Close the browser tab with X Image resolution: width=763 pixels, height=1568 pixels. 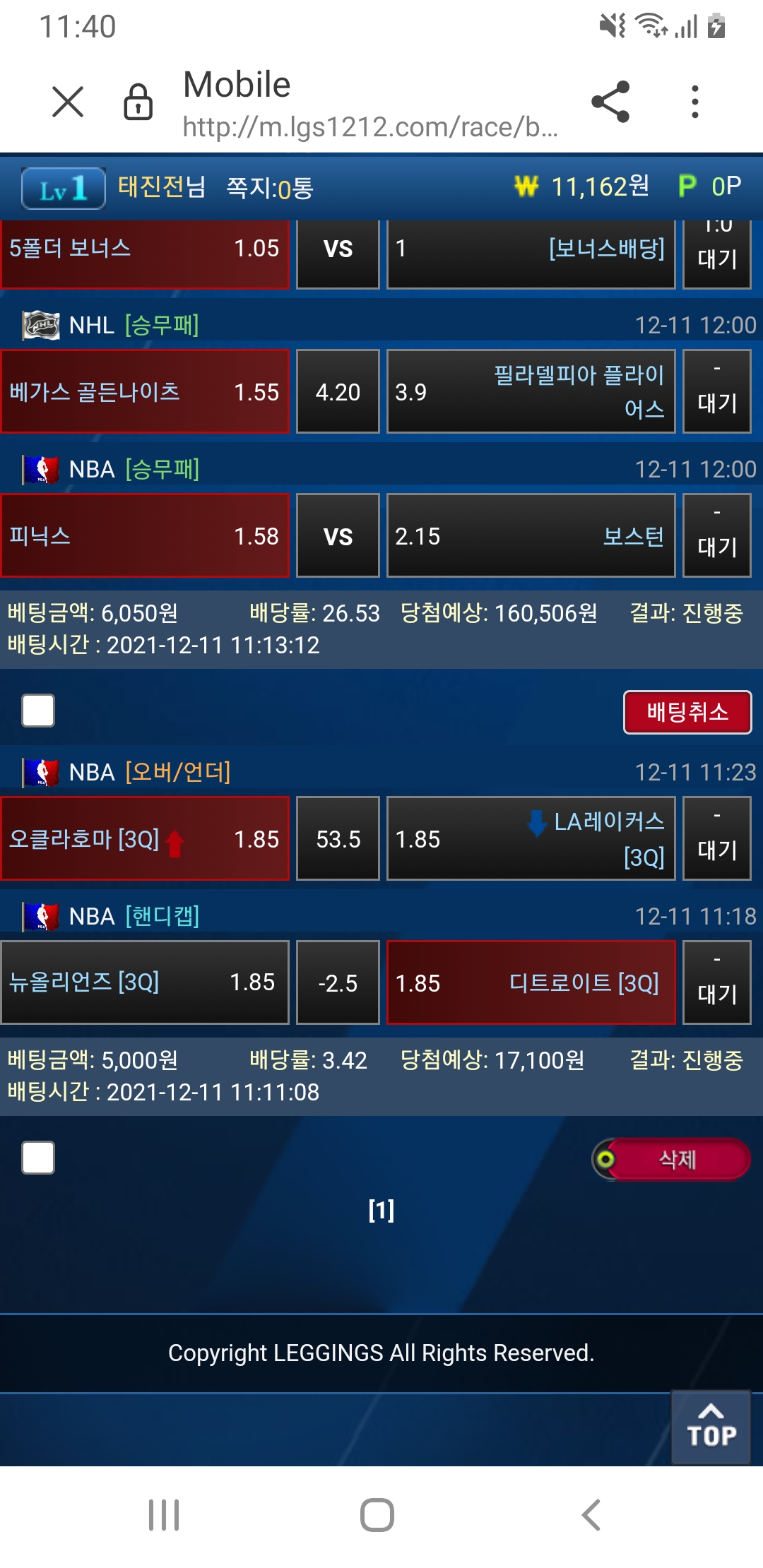tap(68, 102)
